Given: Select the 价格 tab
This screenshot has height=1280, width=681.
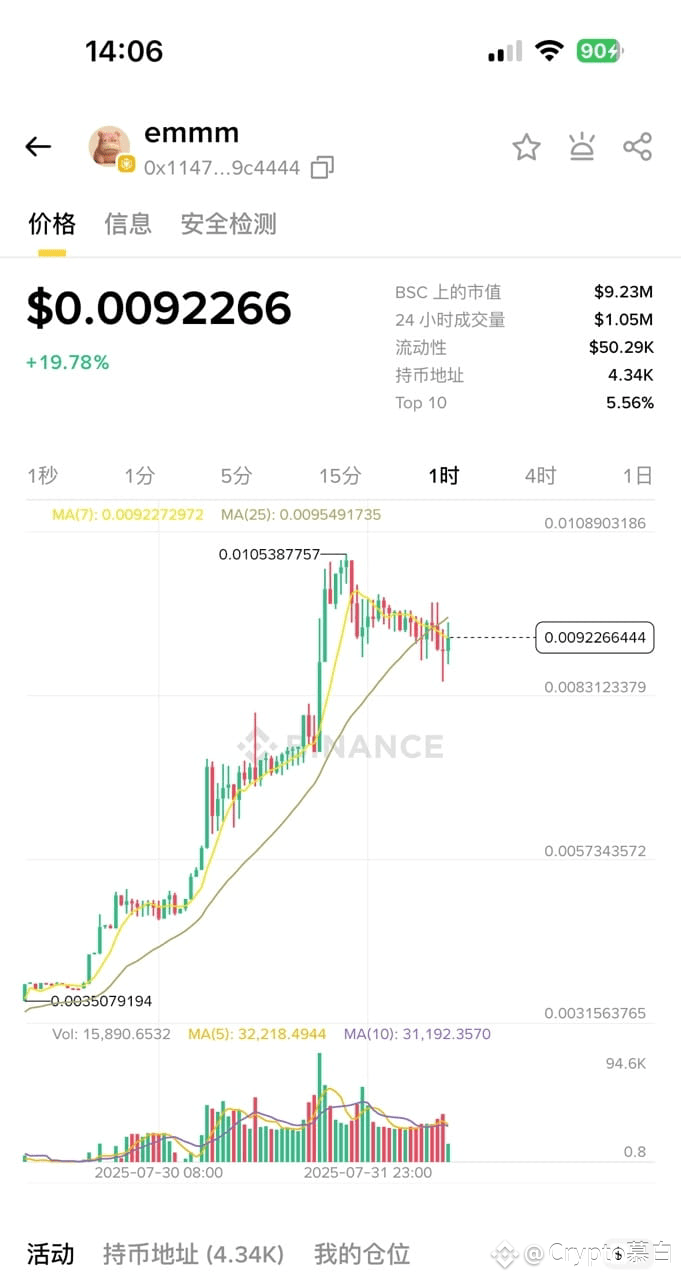Looking at the screenshot, I should point(52,224).
